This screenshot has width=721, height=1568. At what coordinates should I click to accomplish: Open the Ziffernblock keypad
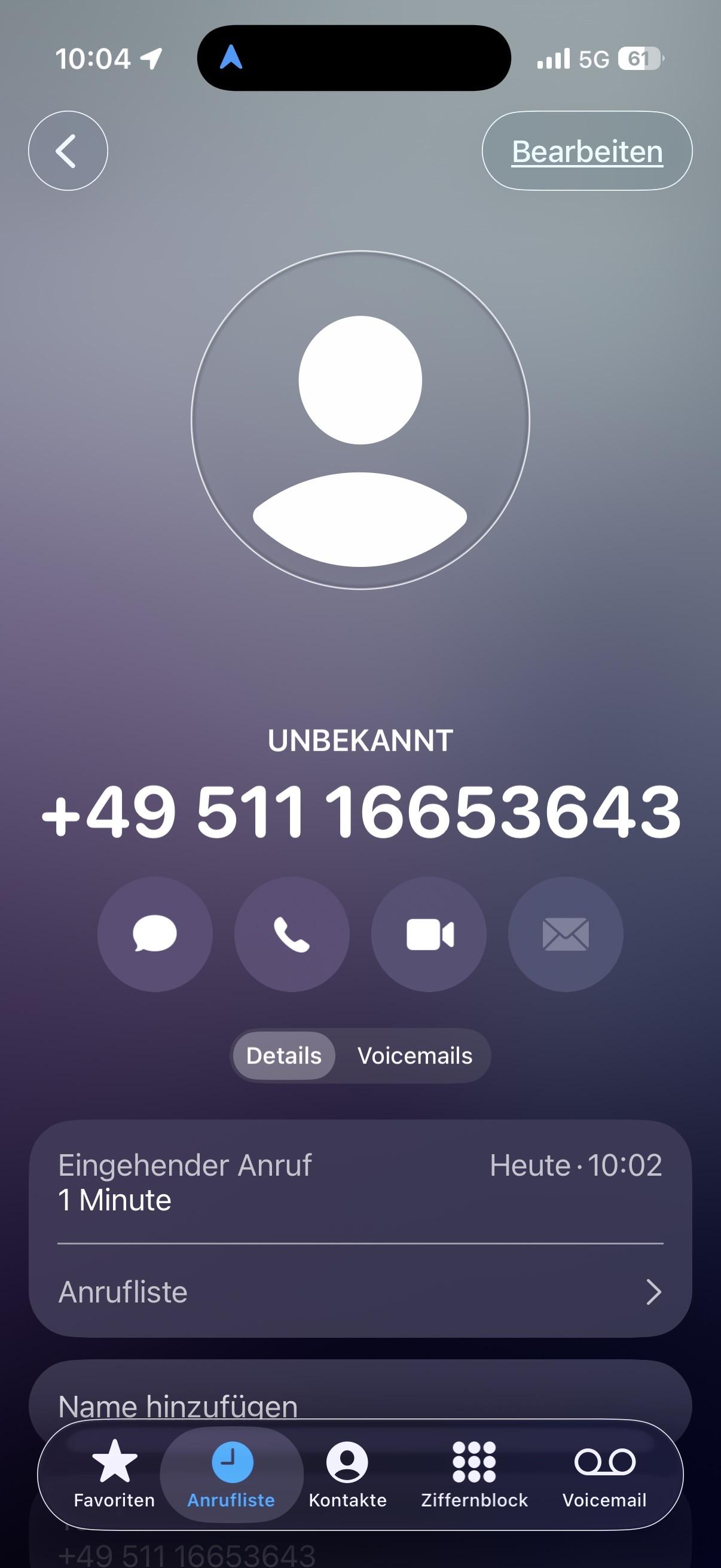click(x=474, y=1474)
